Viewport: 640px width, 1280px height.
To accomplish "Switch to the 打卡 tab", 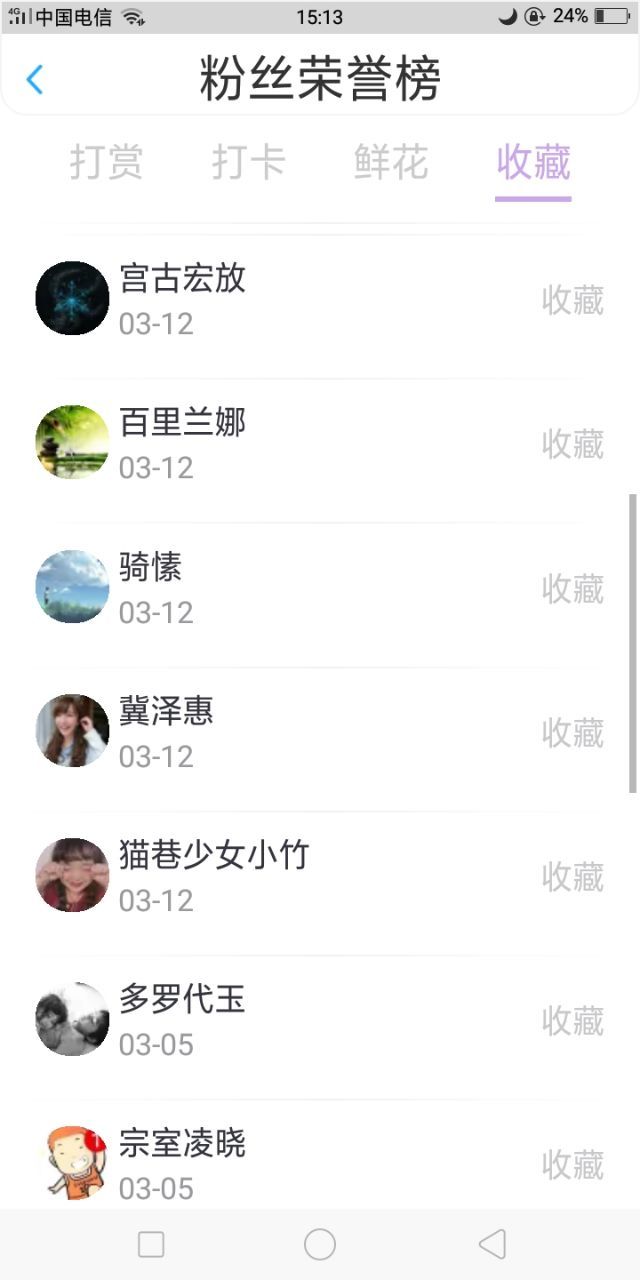I will coord(248,162).
